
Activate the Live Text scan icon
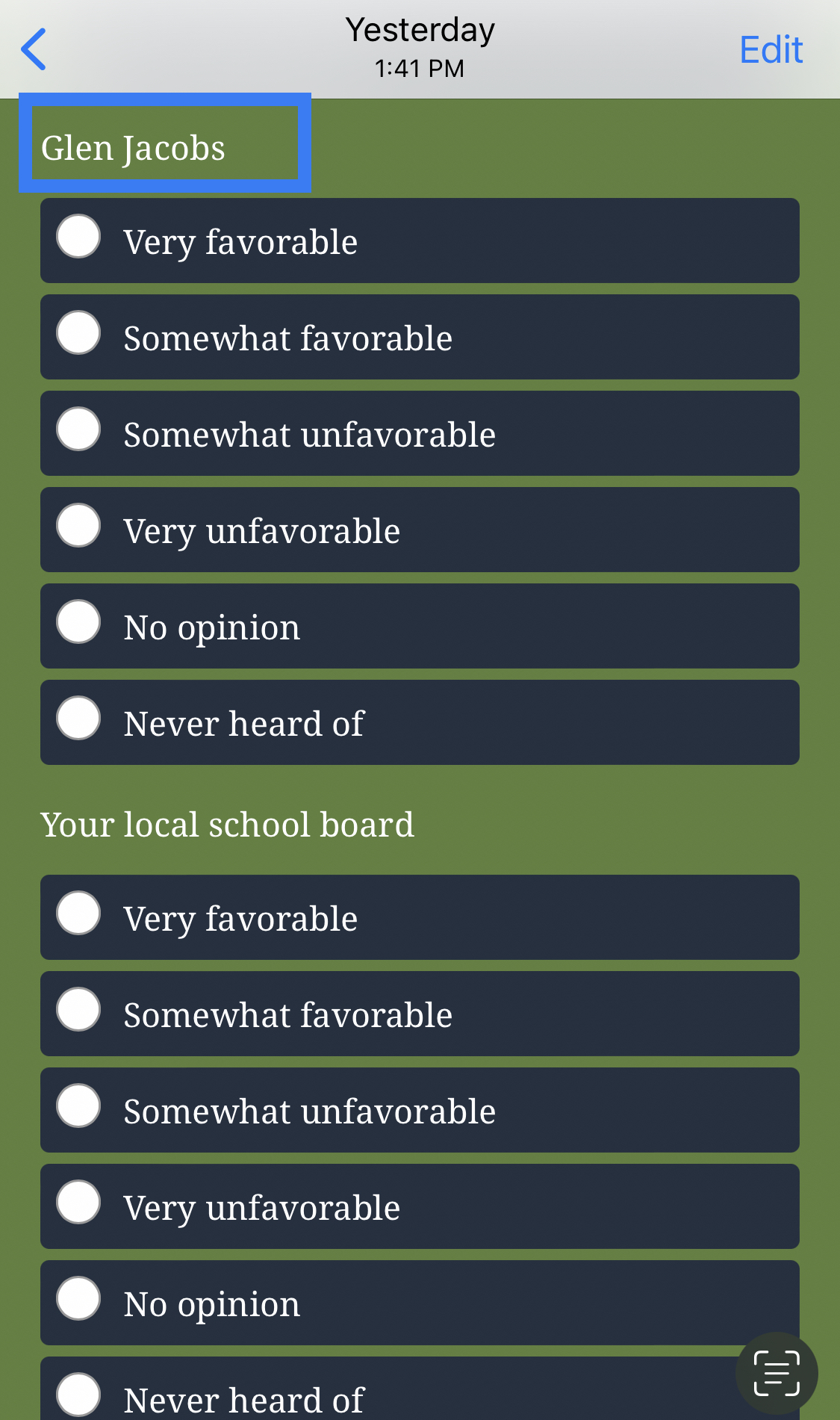tap(777, 1373)
